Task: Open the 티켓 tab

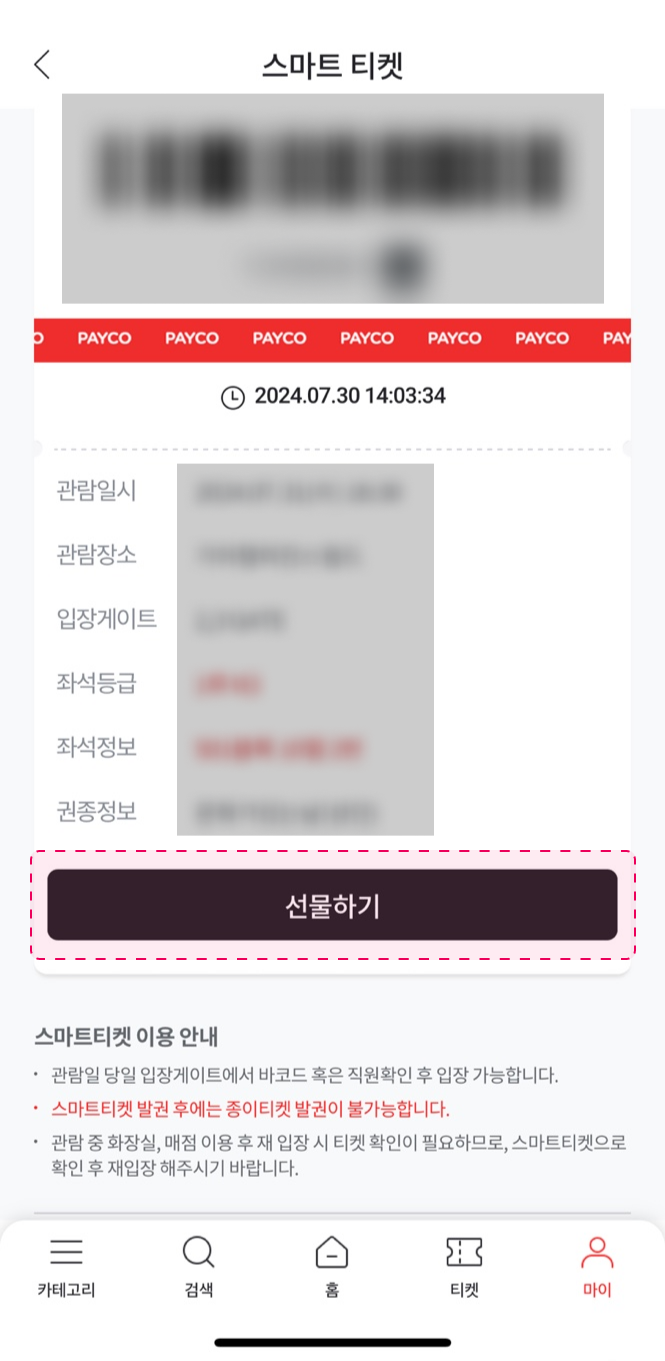Action: [x=464, y=1267]
